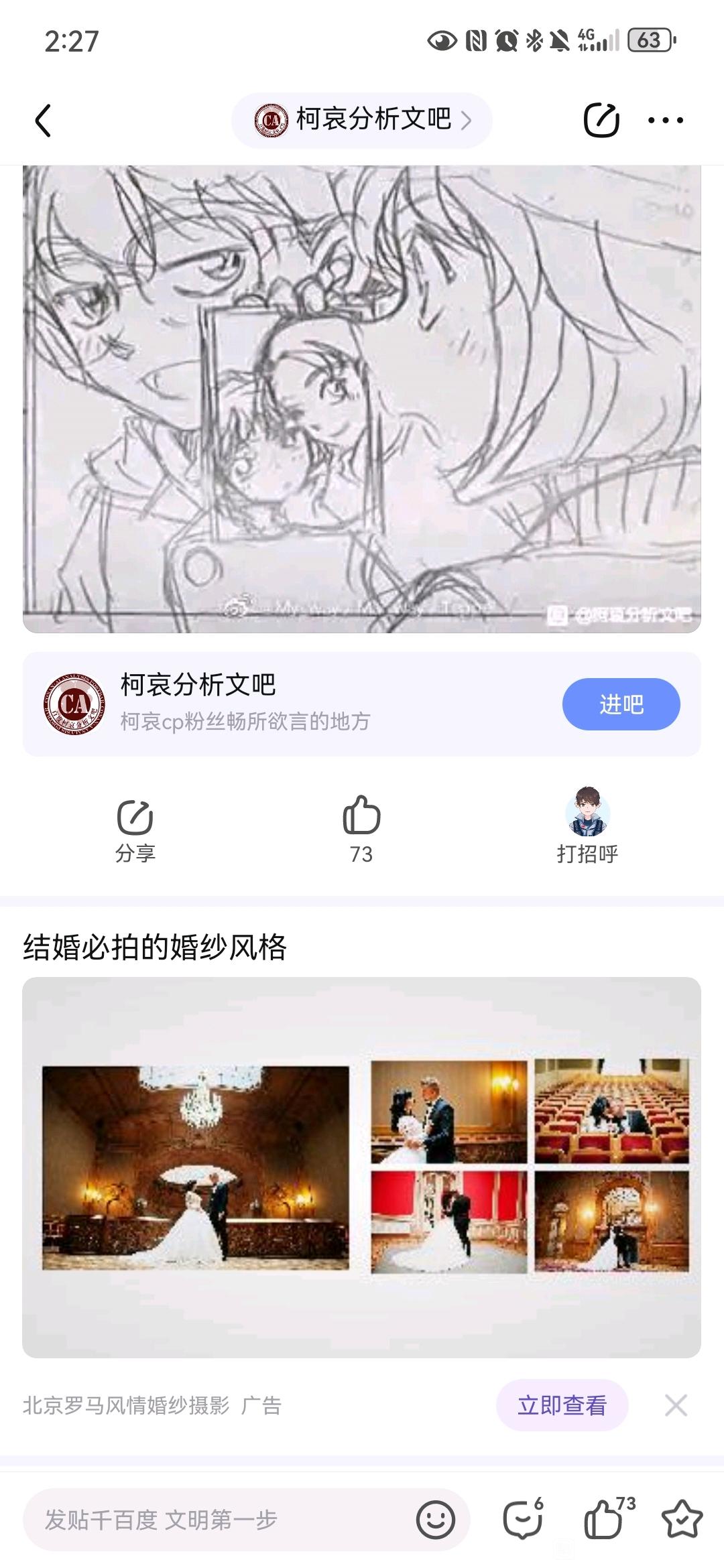View the sketch image in the post
This screenshot has width=724, height=1568.
pyautogui.click(x=362, y=399)
